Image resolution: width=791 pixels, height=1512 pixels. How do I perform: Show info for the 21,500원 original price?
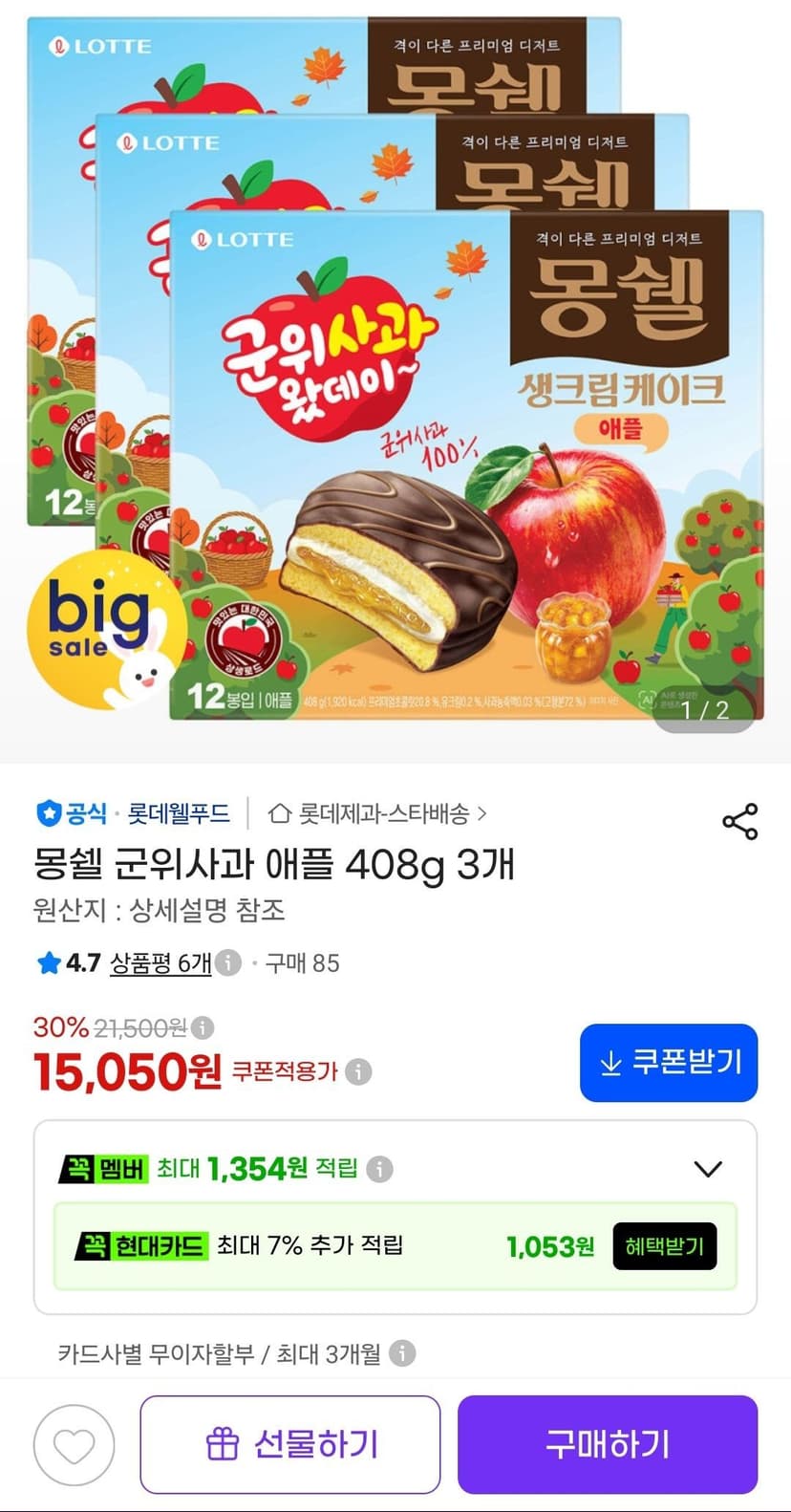pyautogui.click(x=203, y=1027)
